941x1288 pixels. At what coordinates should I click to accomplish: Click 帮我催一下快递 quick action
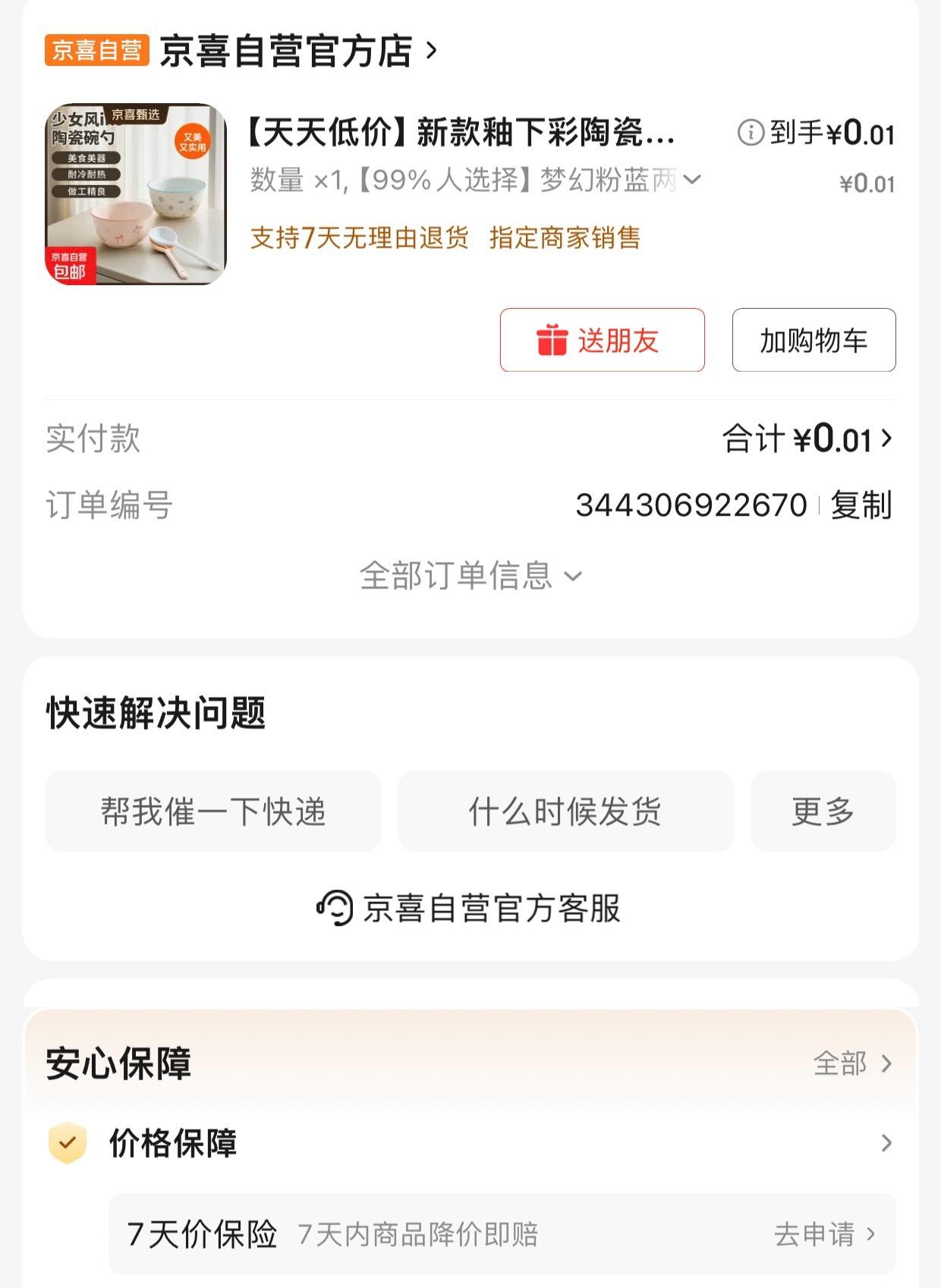[x=213, y=811]
